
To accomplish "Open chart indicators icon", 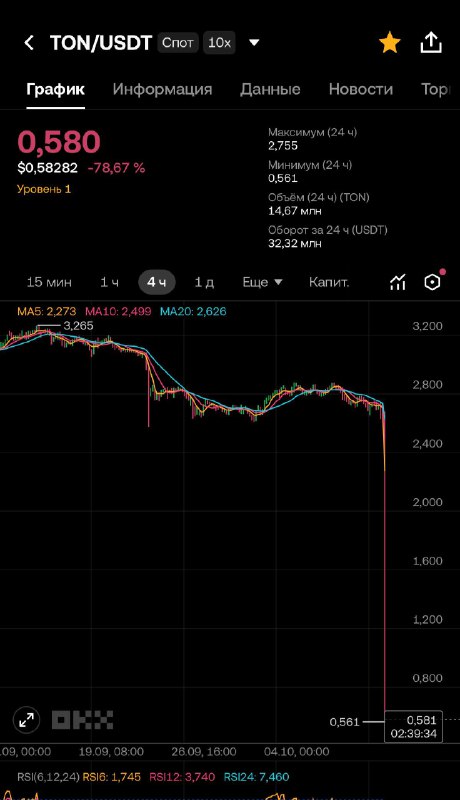I will (x=398, y=282).
